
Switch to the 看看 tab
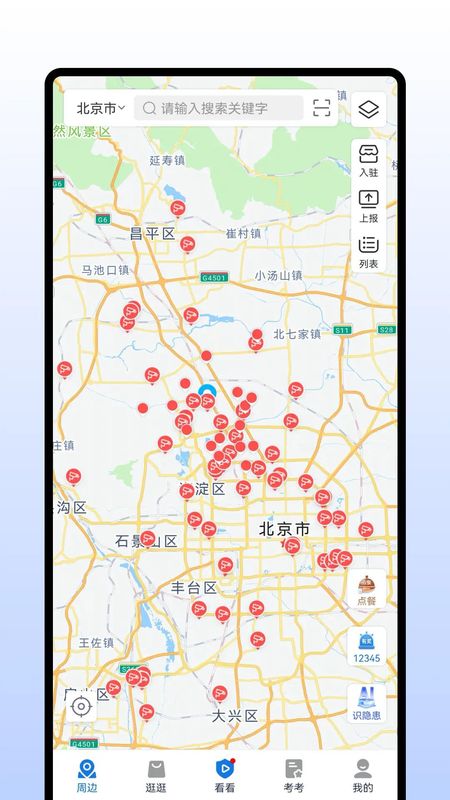click(x=225, y=776)
